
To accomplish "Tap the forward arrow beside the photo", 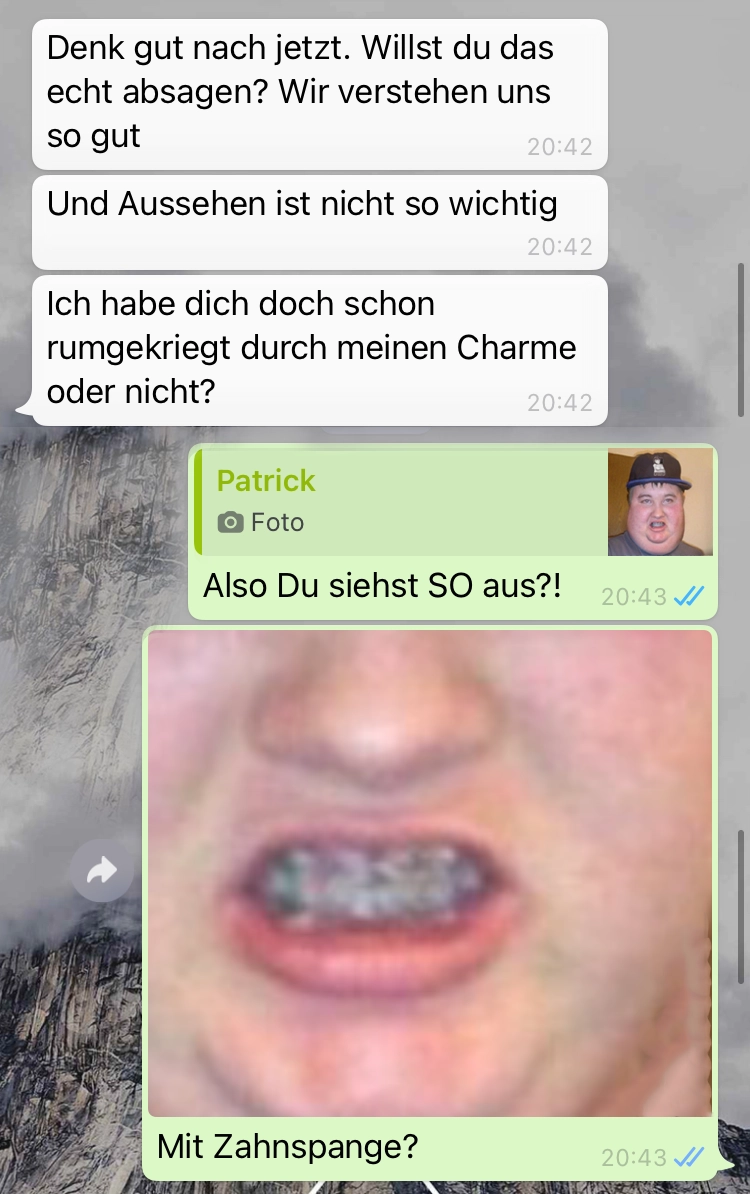I will coord(101,871).
